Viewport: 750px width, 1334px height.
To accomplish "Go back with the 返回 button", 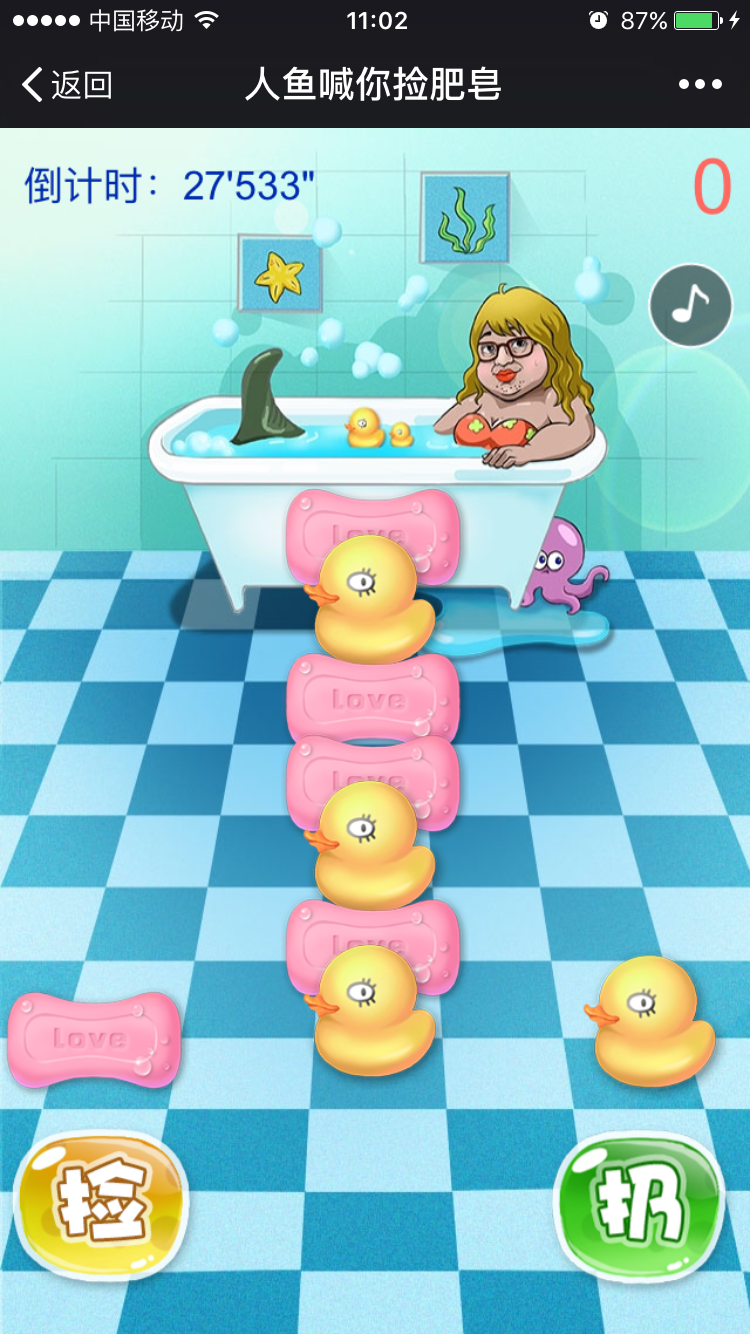I will [66, 85].
